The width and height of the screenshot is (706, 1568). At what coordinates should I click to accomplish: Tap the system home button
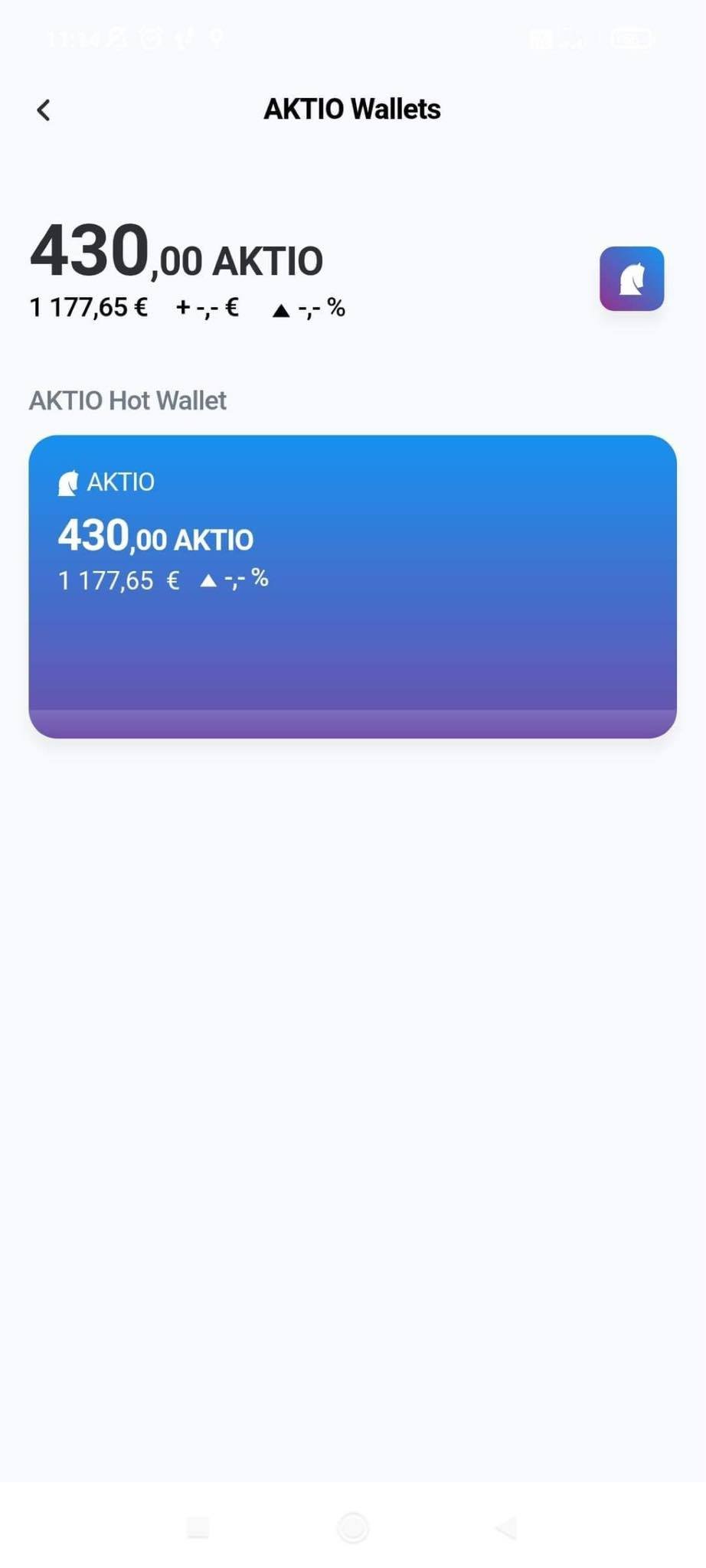[x=353, y=1527]
